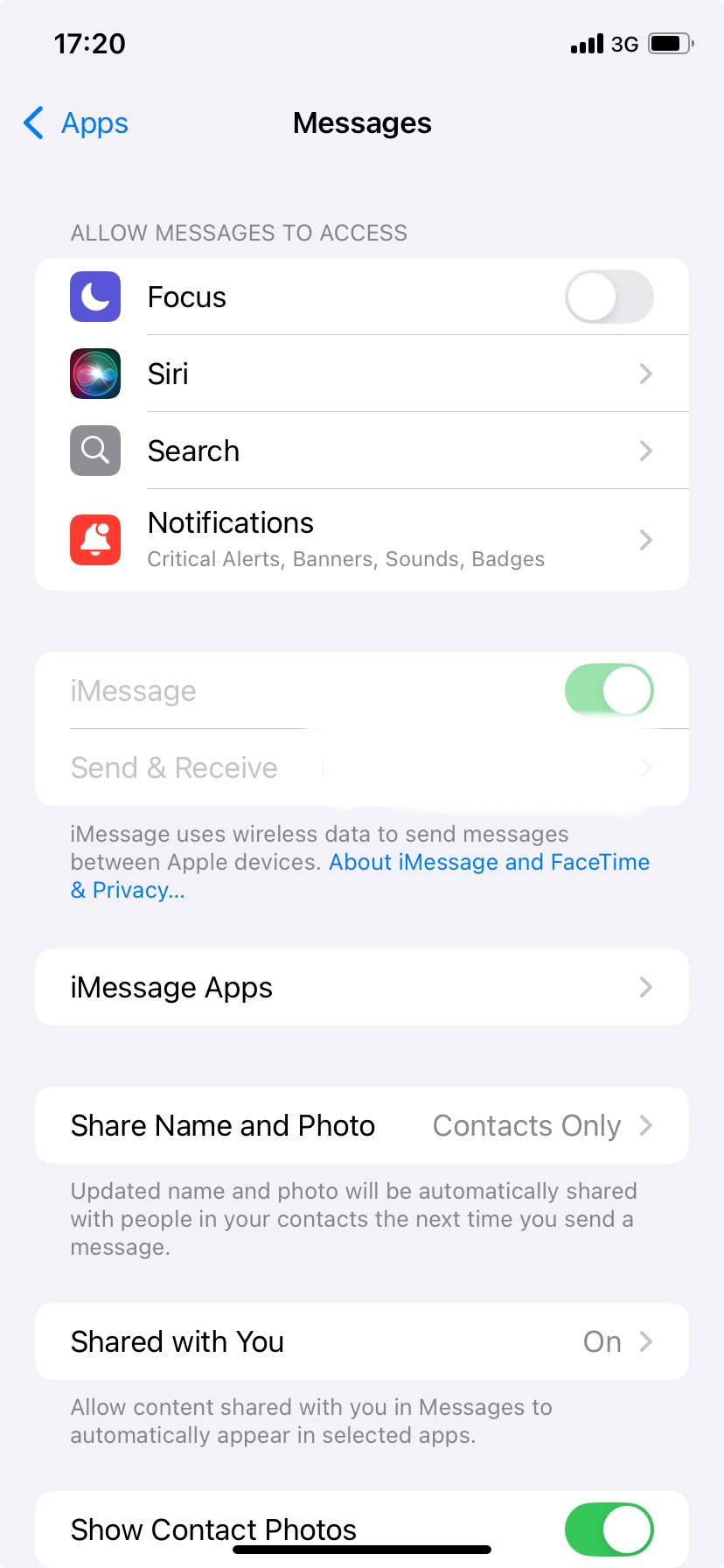The image size is (724, 1568).
Task: Tap the Focus moon icon
Action: click(x=94, y=297)
